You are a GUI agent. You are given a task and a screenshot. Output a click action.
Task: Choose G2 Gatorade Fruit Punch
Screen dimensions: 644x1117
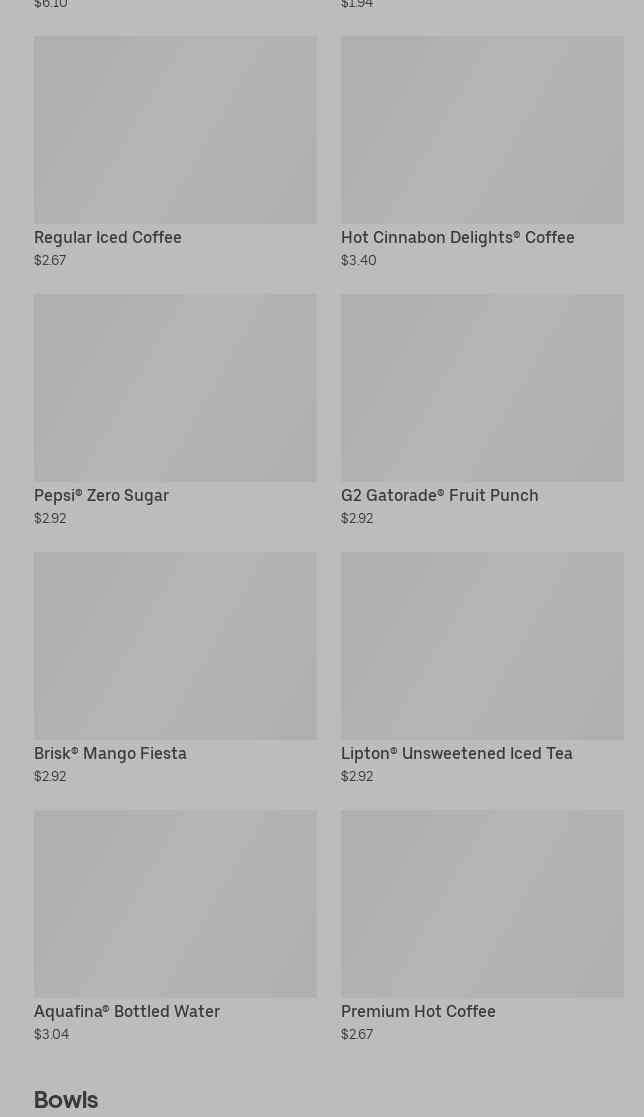(x=481, y=408)
